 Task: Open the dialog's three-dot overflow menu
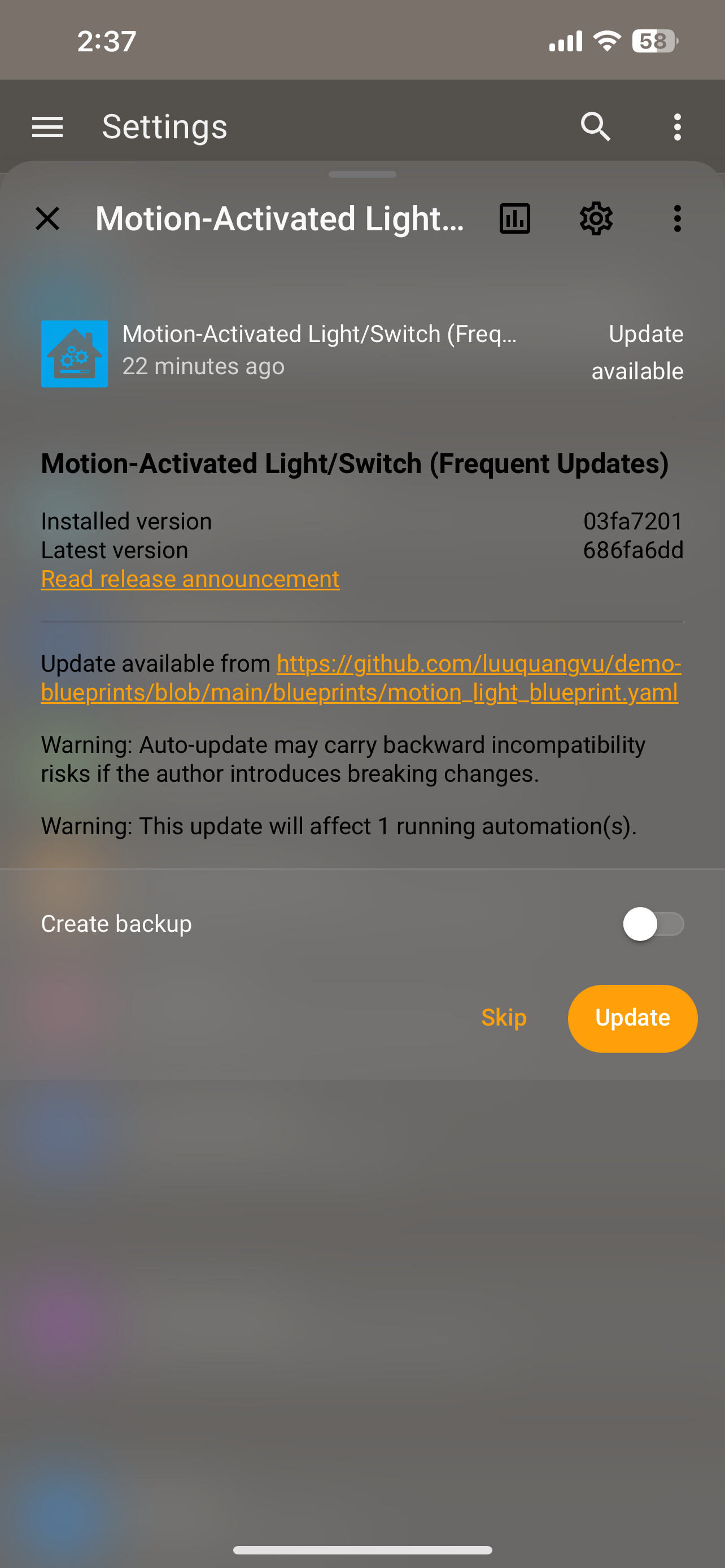pyautogui.click(x=677, y=218)
